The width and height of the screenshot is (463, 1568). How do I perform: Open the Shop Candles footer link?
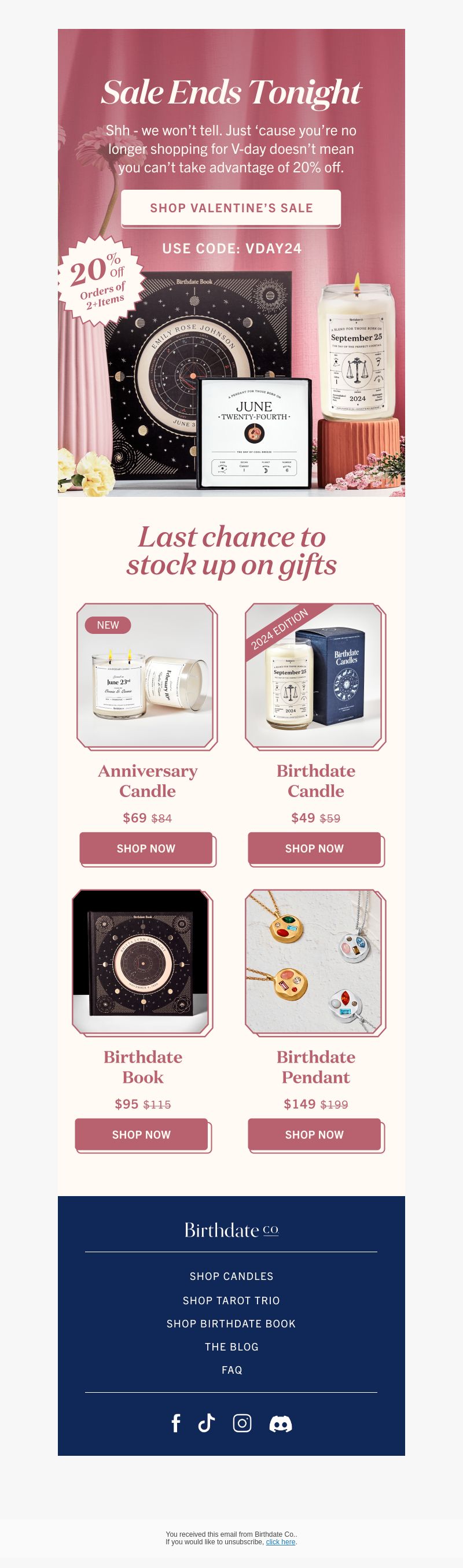coord(231,1276)
